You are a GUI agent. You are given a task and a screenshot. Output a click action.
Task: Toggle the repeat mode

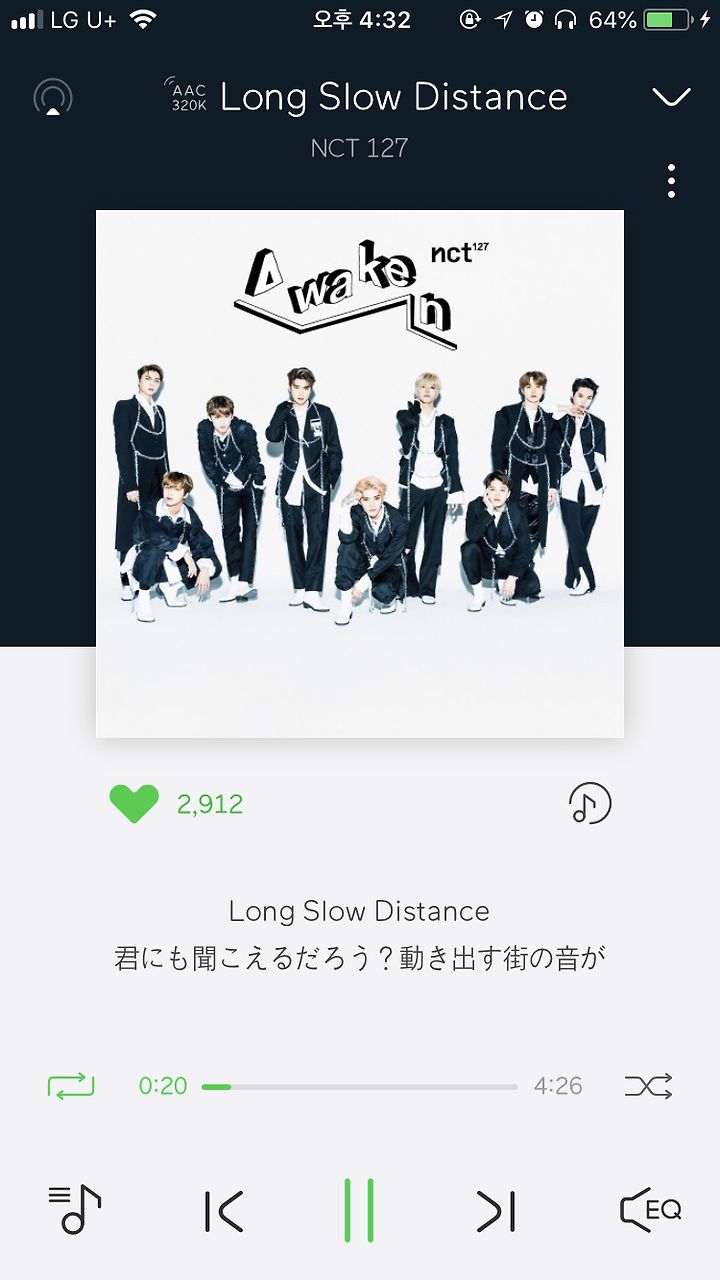71,1086
